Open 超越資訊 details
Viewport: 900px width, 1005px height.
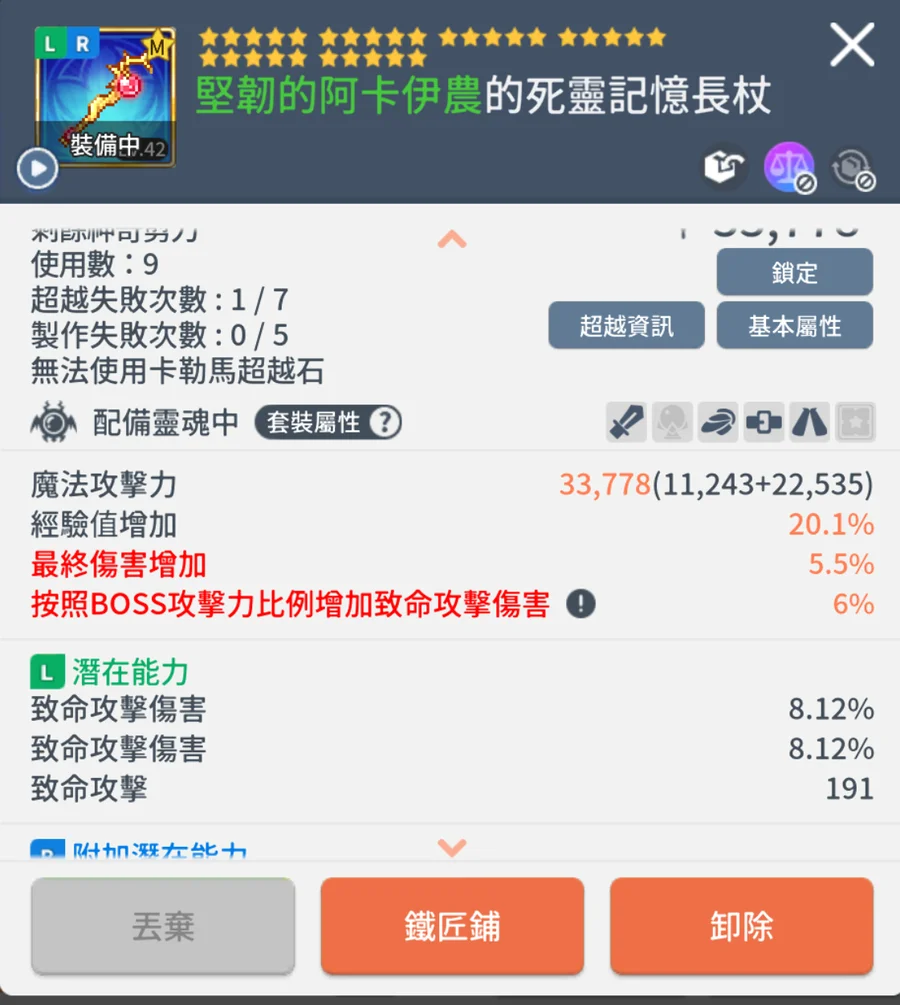pos(626,325)
